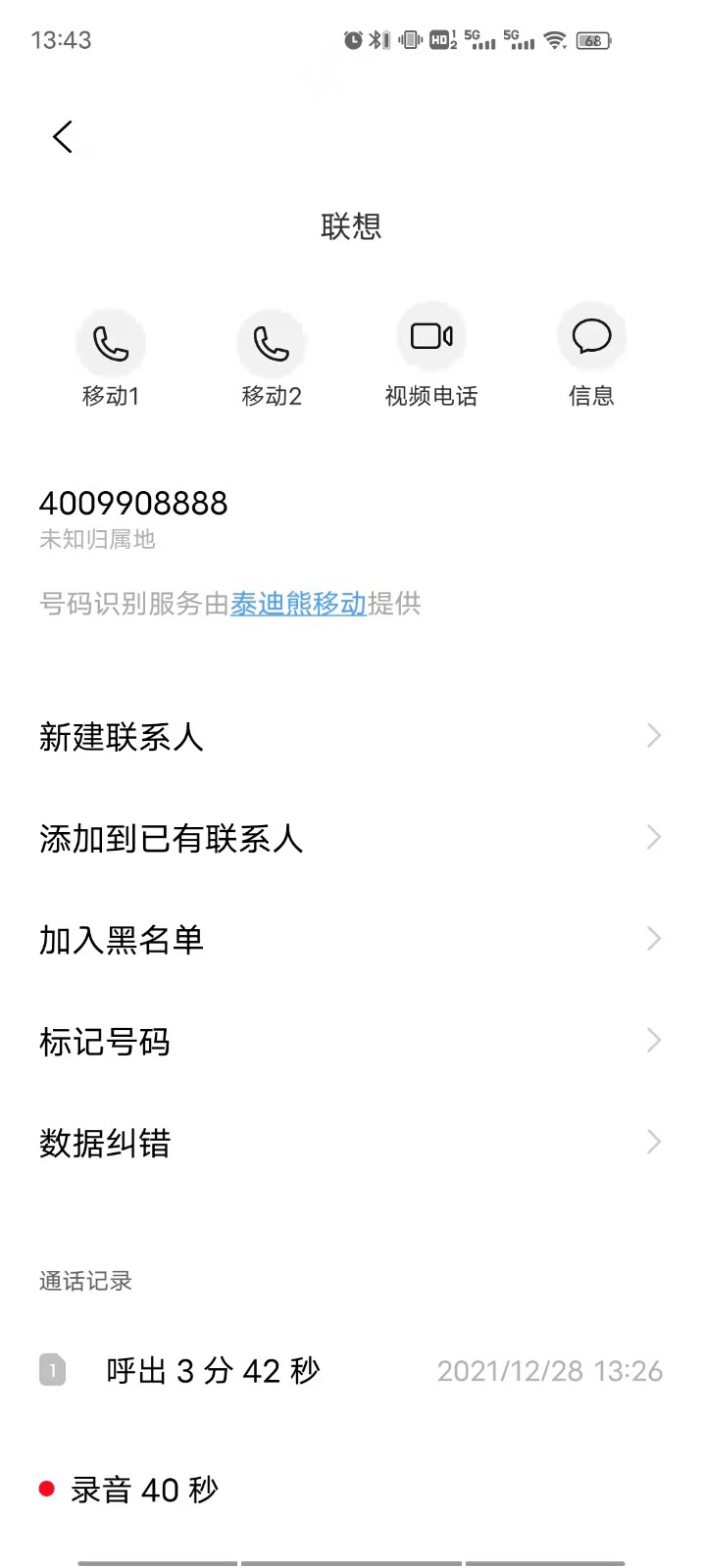Call the number using 移动1 SIM
703x1568 pixels.
(111, 345)
